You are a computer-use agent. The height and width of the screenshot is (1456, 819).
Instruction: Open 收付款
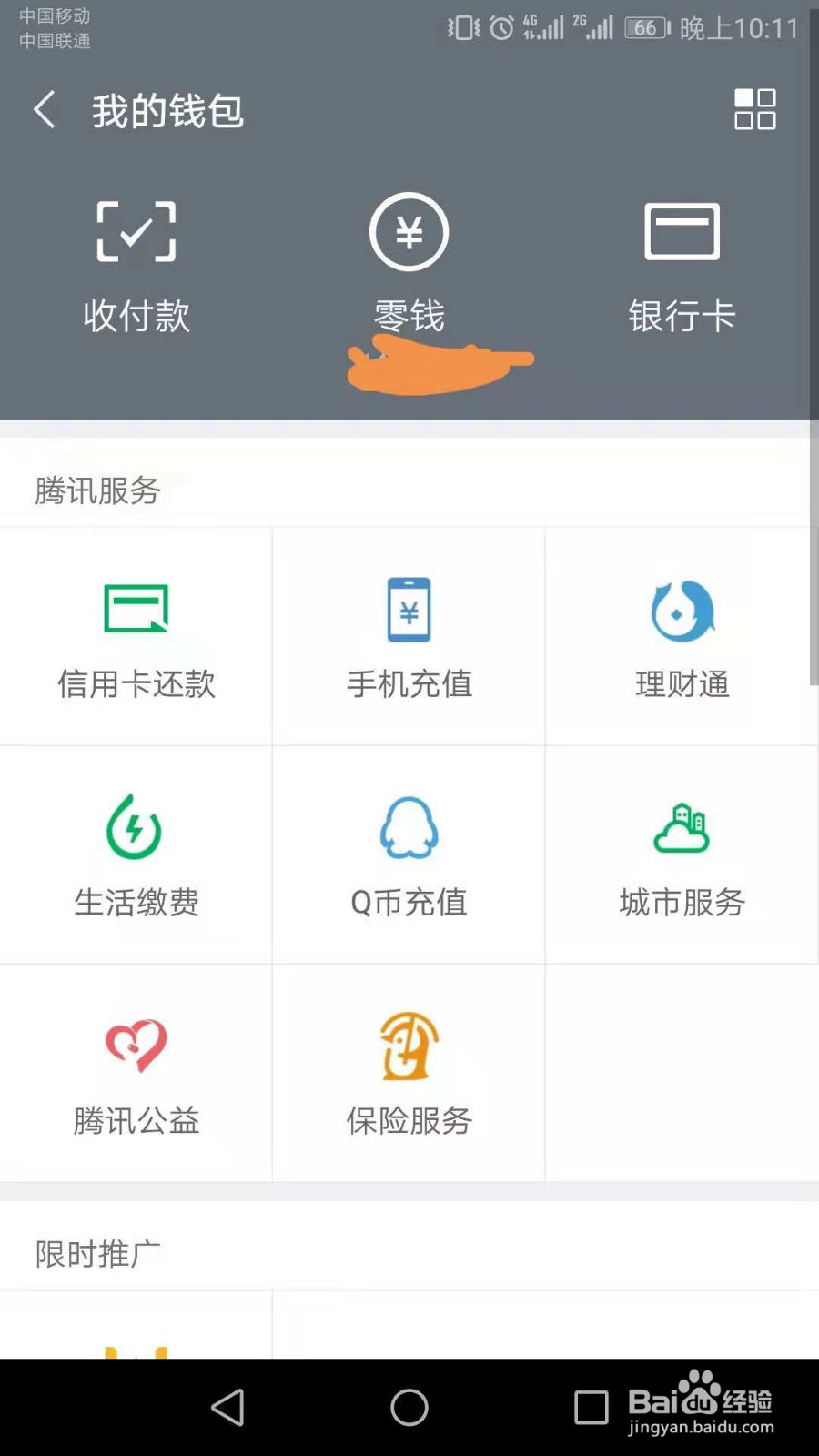point(136,266)
